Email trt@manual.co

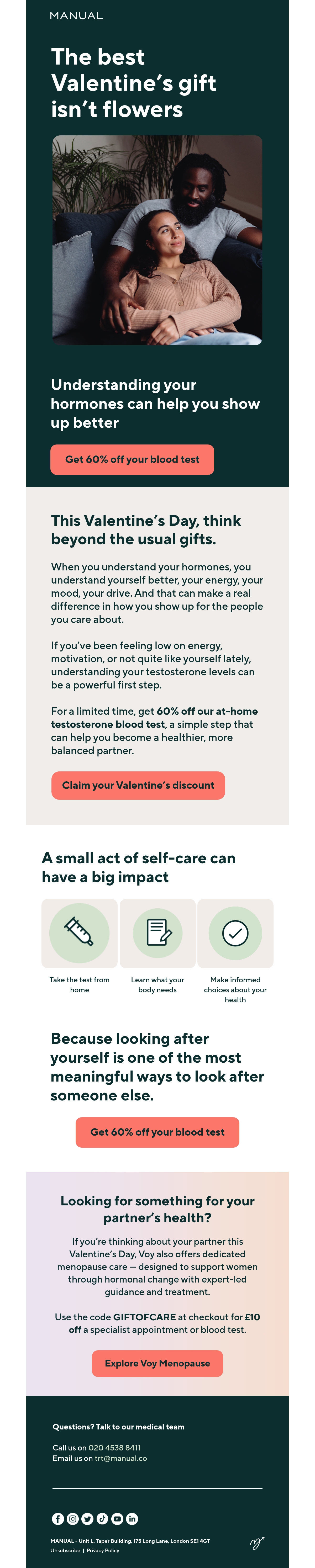pyautogui.click(x=121, y=1458)
